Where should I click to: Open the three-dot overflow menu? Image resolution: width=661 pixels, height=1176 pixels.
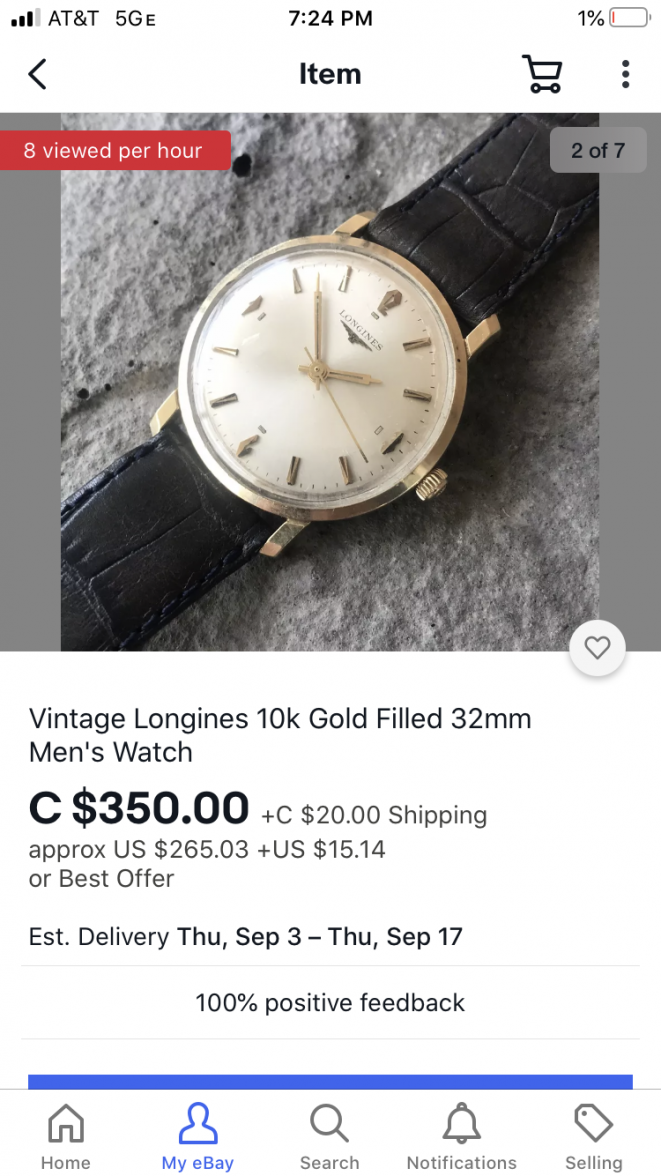tap(625, 74)
